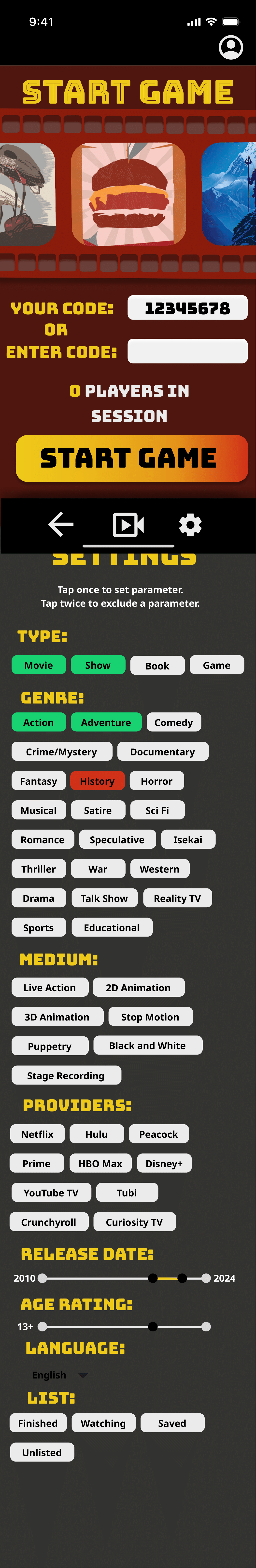The height and width of the screenshot is (1568, 256).
Task: Filter by the Watching list
Action: (103, 1422)
